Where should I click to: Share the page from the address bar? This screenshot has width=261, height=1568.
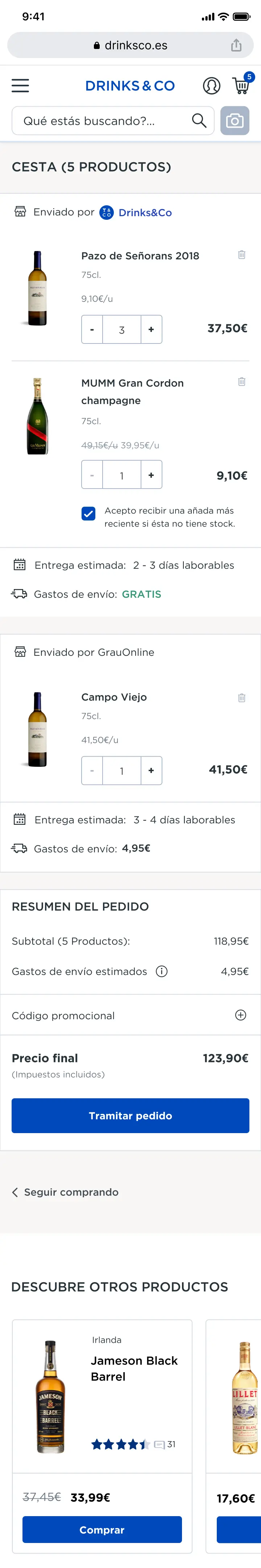(x=236, y=45)
